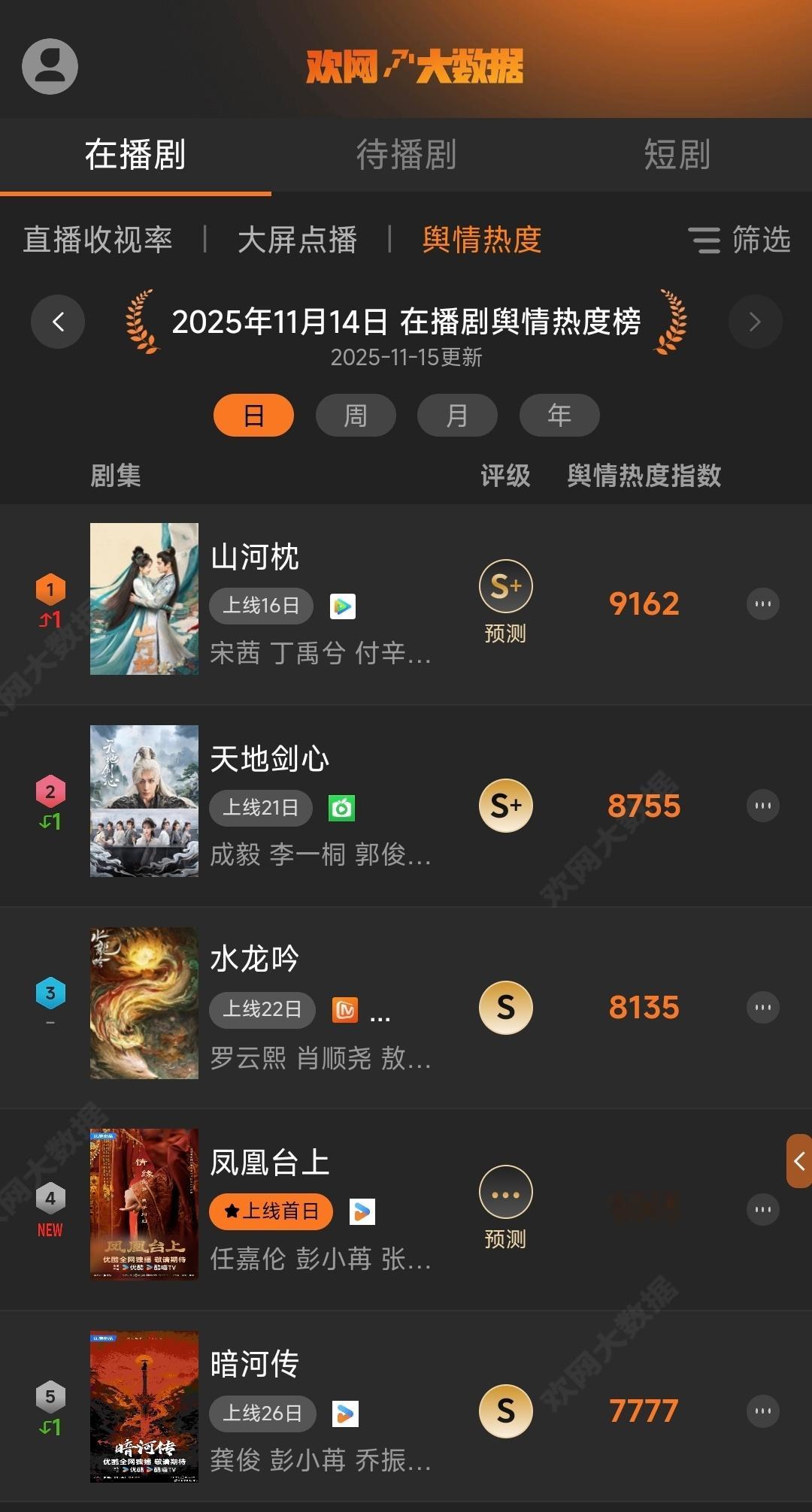The width and height of the screenshot is (812, 1512).
Task: Open the Tencent Video icon beside 山河枕
Action: [342, 605]
